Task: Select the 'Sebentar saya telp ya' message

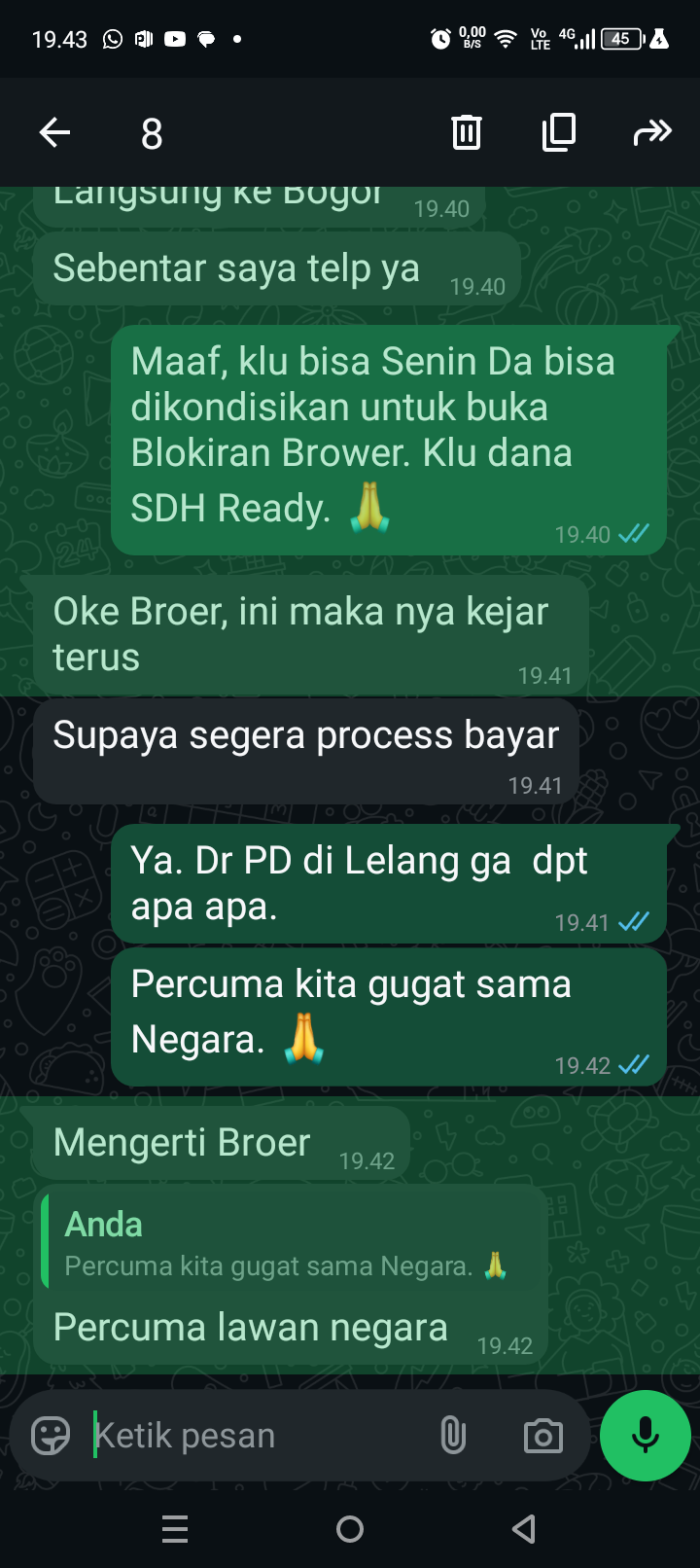Action: [x=276, y=268]
